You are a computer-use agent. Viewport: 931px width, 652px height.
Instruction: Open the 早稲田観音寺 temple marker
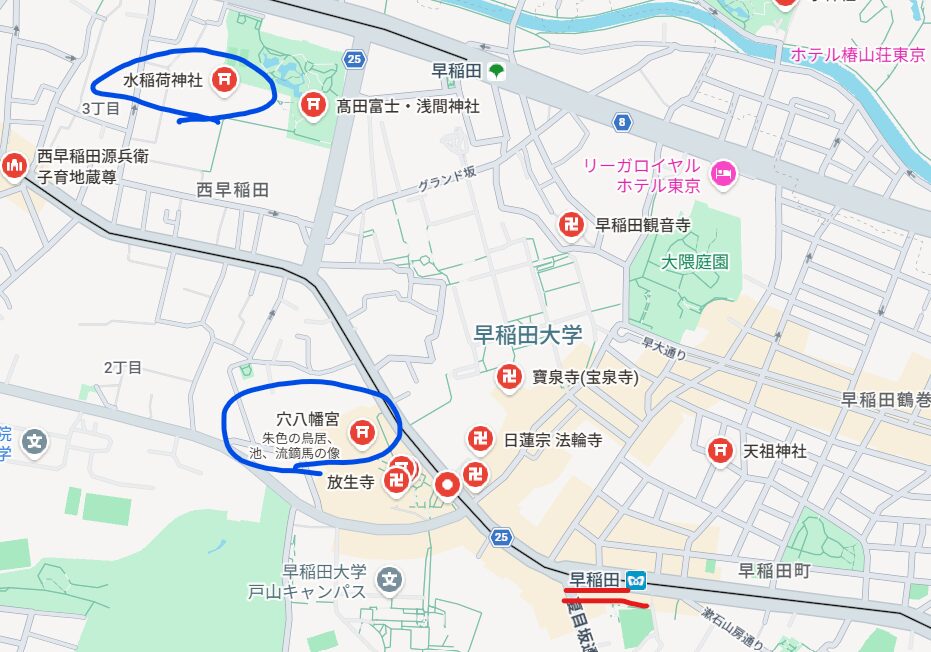point(572,226)
